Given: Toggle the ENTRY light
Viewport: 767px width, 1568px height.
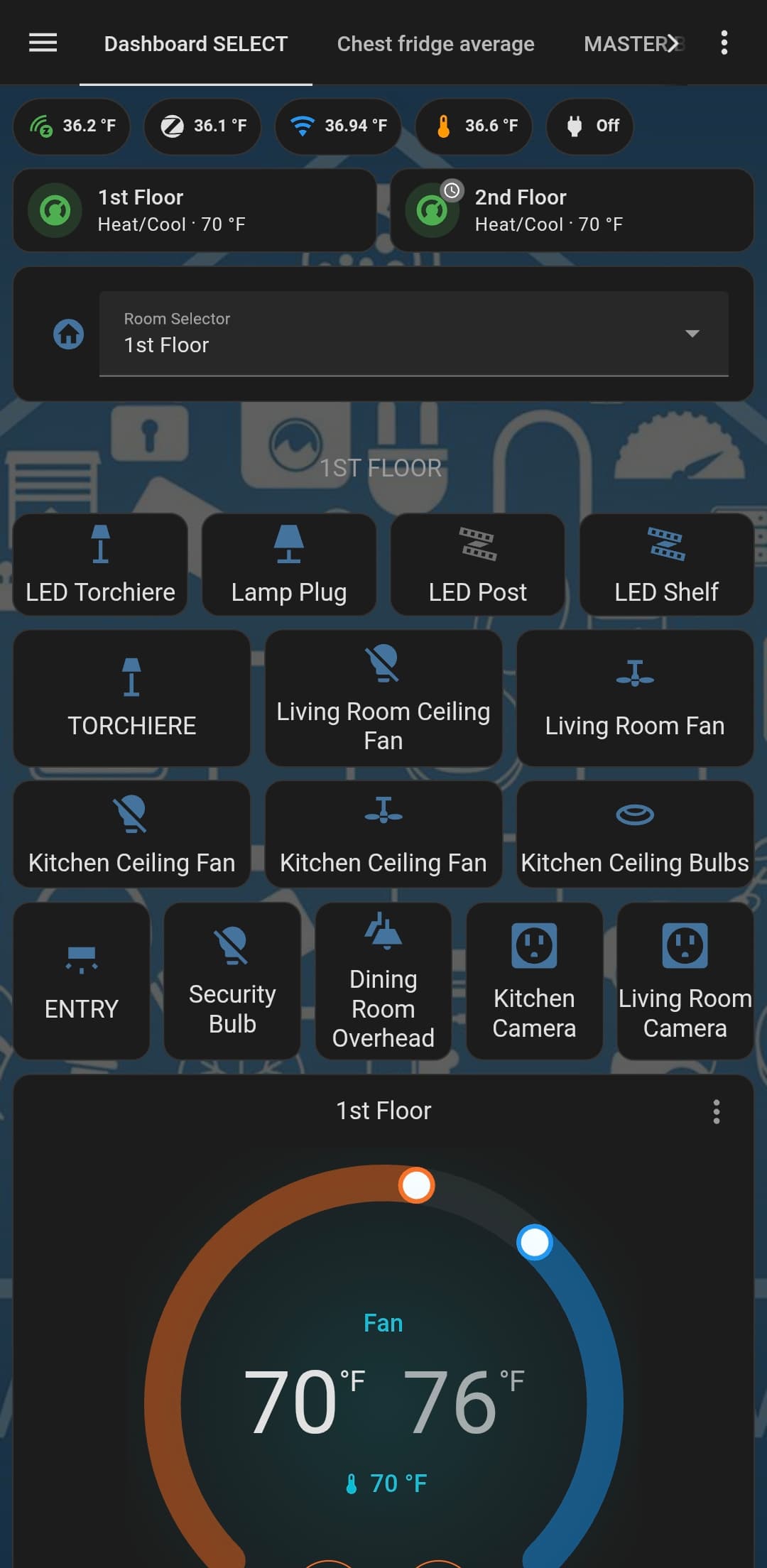Looking at the screenshot, I should click(82, 981).
